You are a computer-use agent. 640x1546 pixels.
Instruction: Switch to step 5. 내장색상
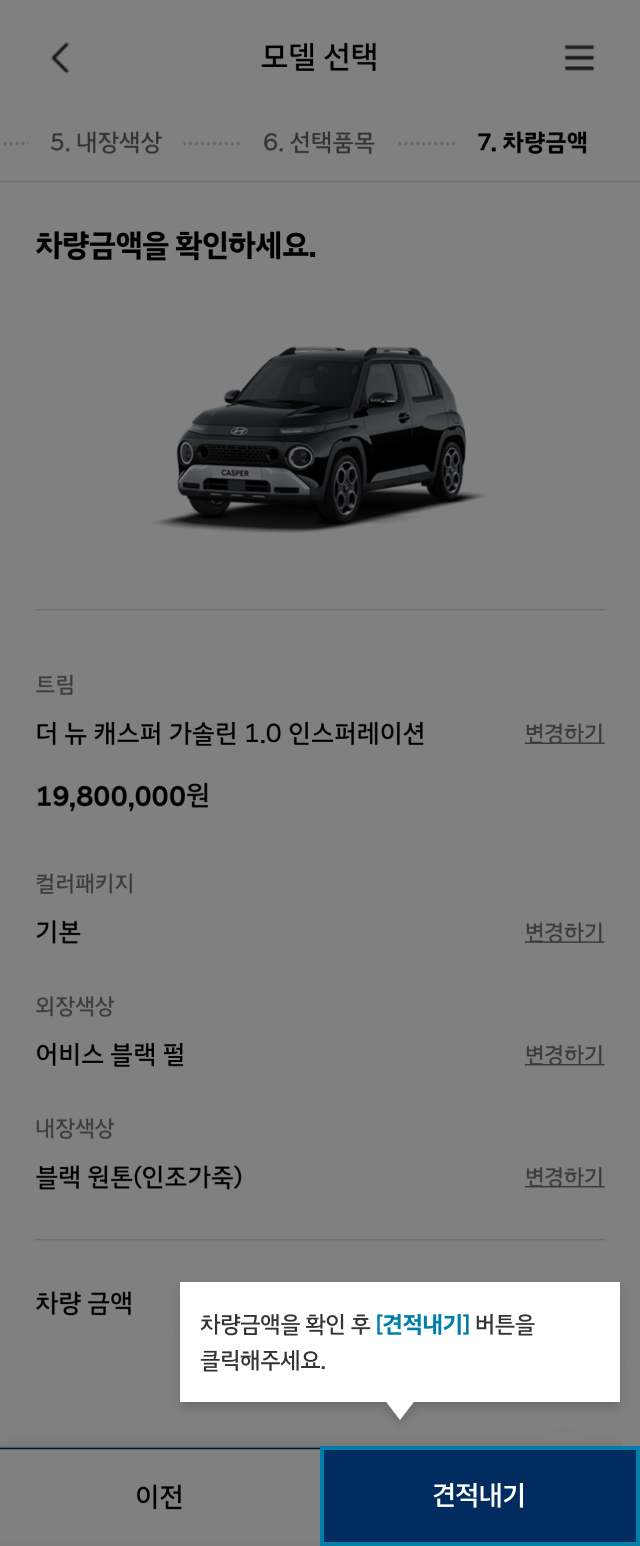105,142
